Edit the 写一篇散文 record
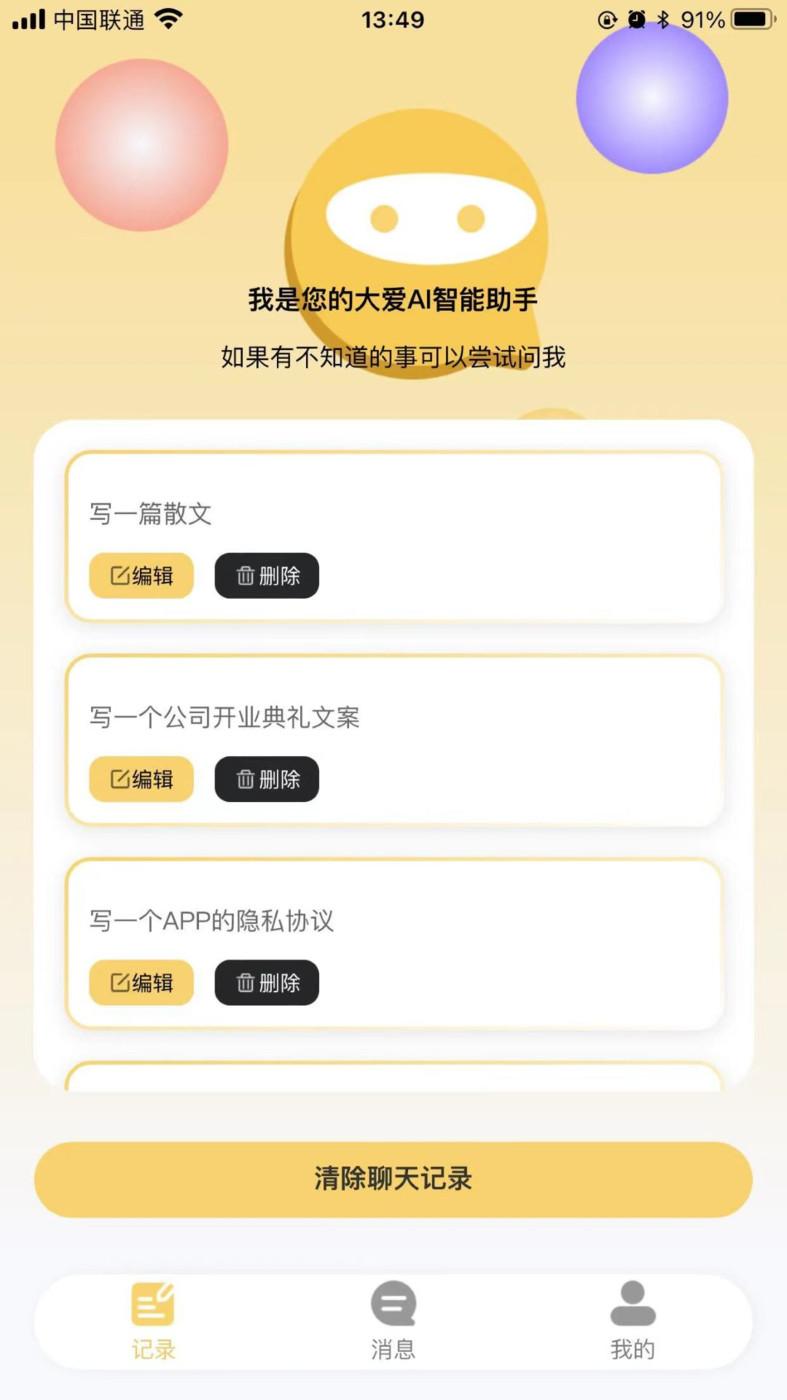Viewport: 787px width, 1400px height. click(x=141, y=576)
